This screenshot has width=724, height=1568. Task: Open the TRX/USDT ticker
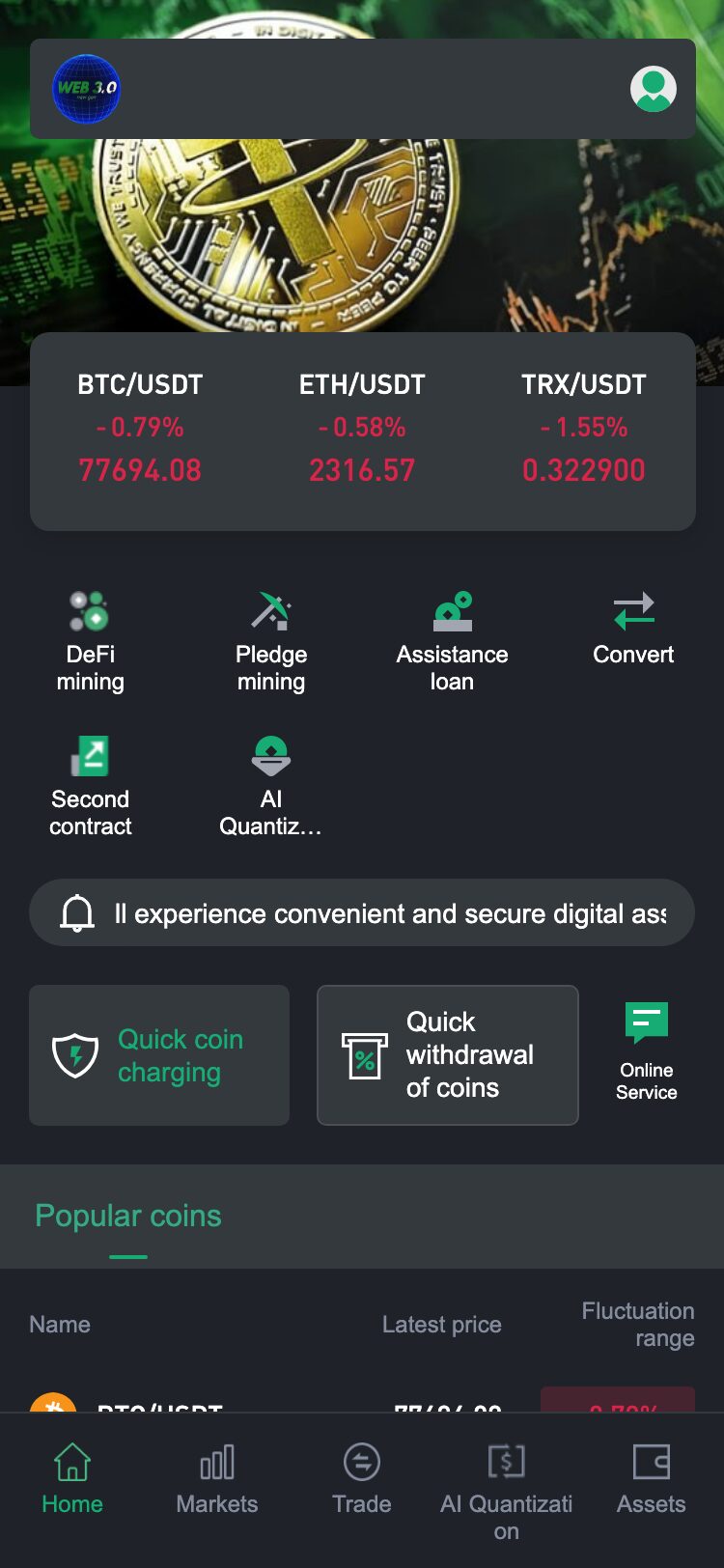pos(583,429)
